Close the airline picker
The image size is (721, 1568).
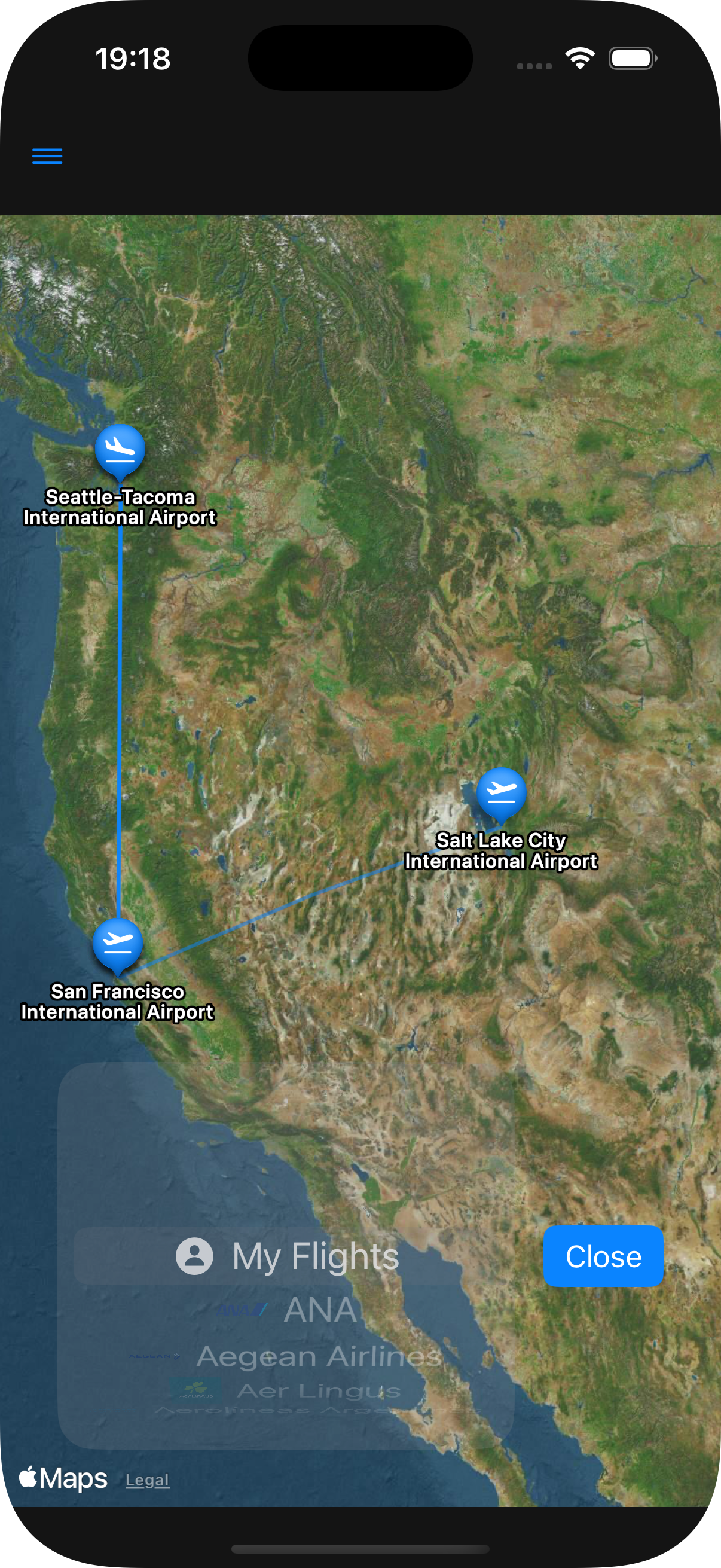(603, 1256)
